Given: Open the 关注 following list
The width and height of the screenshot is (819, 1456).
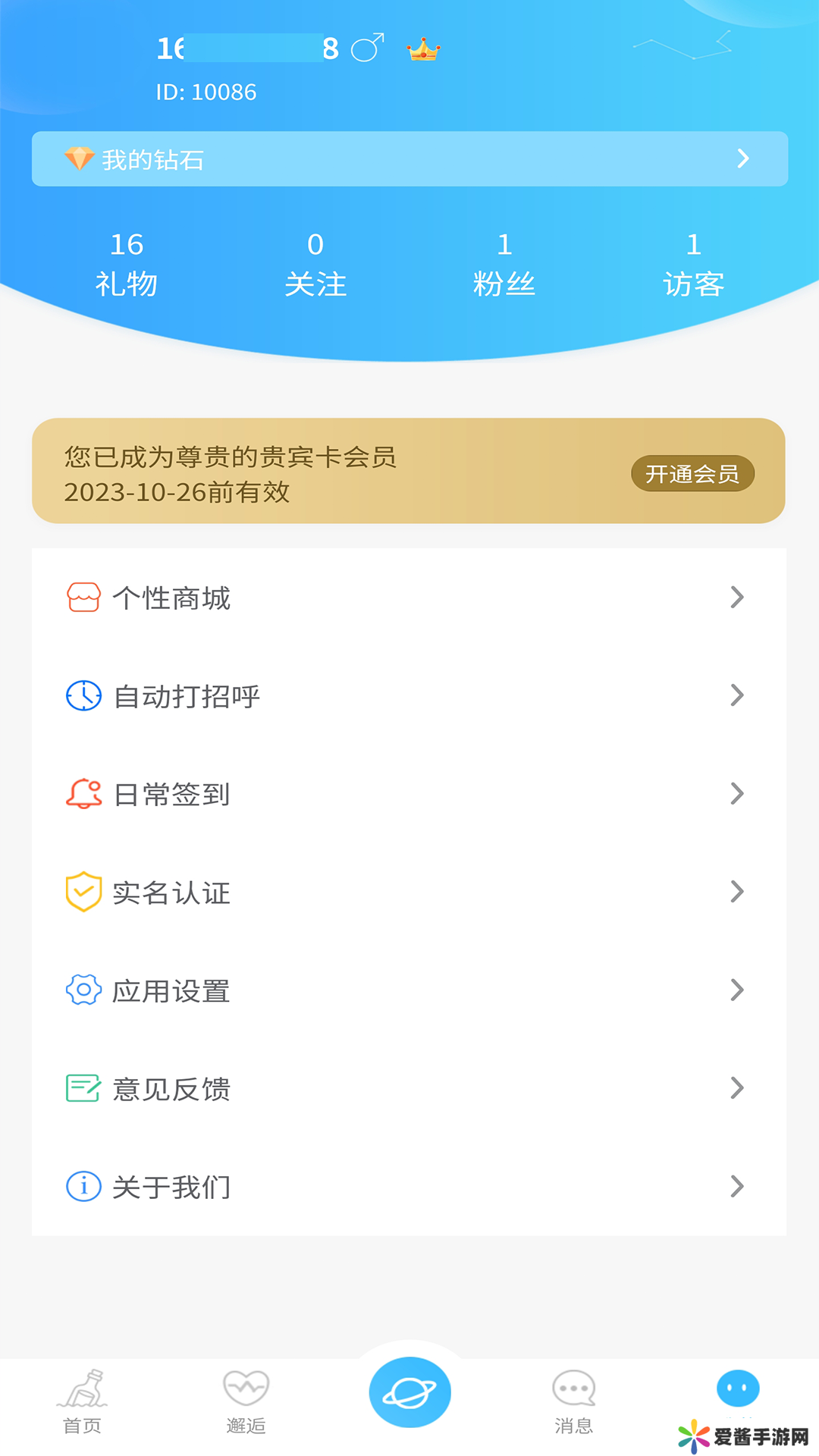Looking at the screenshot, I should [315, 264].
